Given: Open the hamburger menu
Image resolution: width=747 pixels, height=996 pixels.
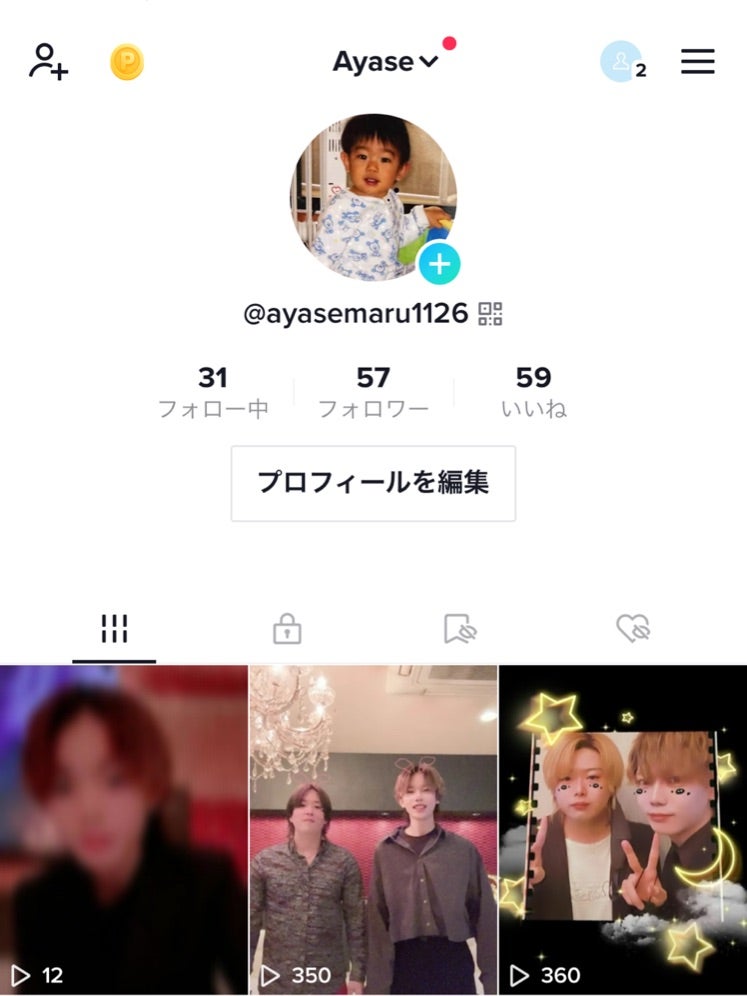Looking at the screenshot, I should (698, 62).
